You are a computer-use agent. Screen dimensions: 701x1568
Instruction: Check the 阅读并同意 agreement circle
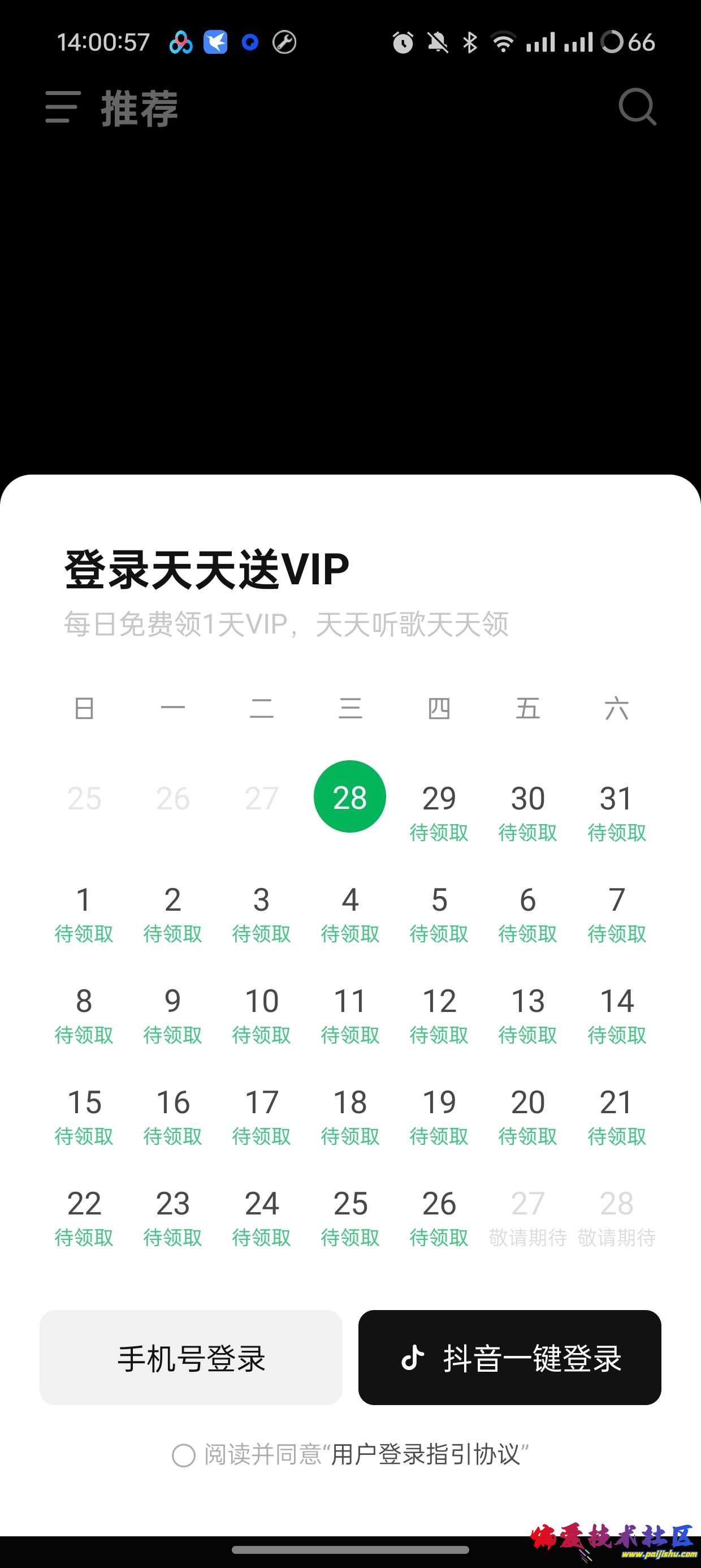[183, 1456]
